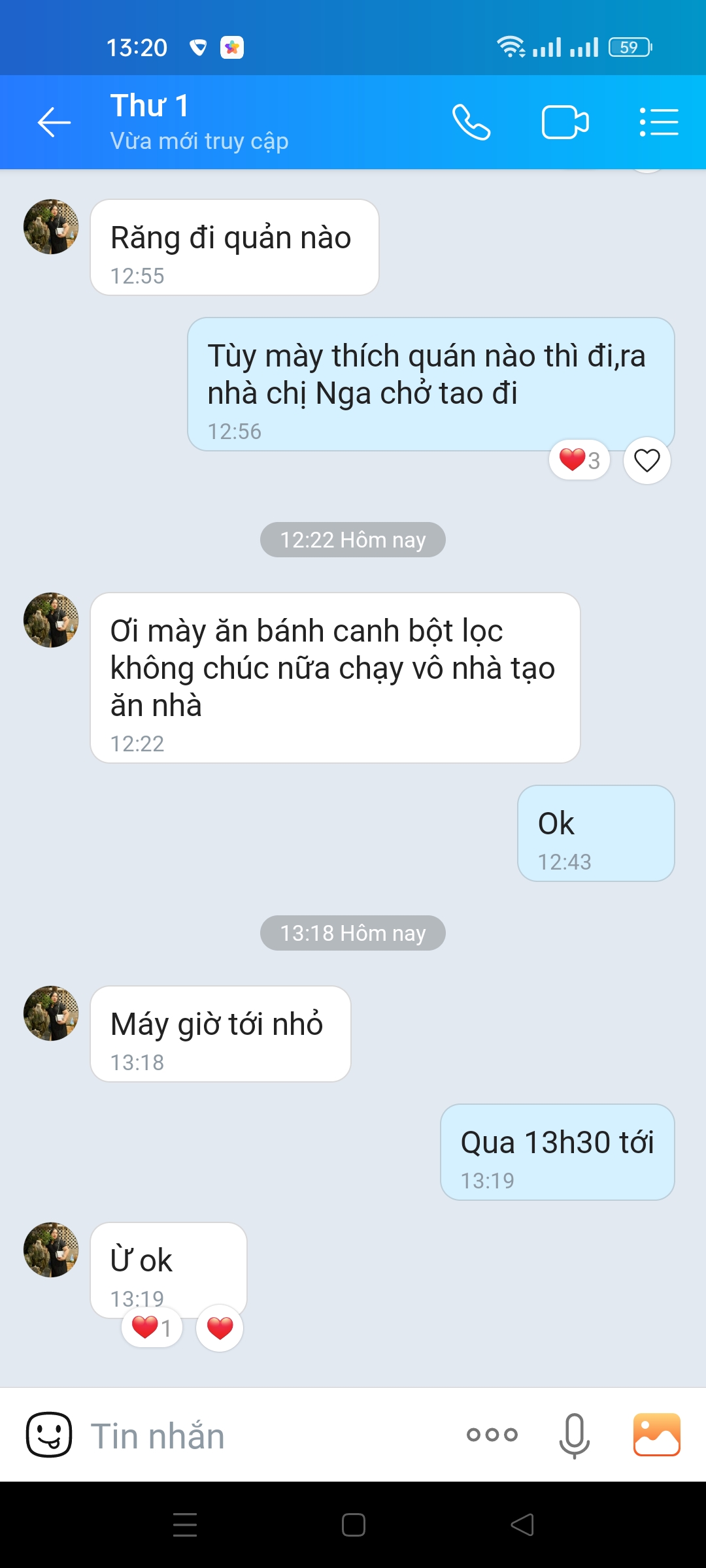This screenshot has width=706, height=1568.
Task: Start a video call with Thư 1
Action: 565,122
